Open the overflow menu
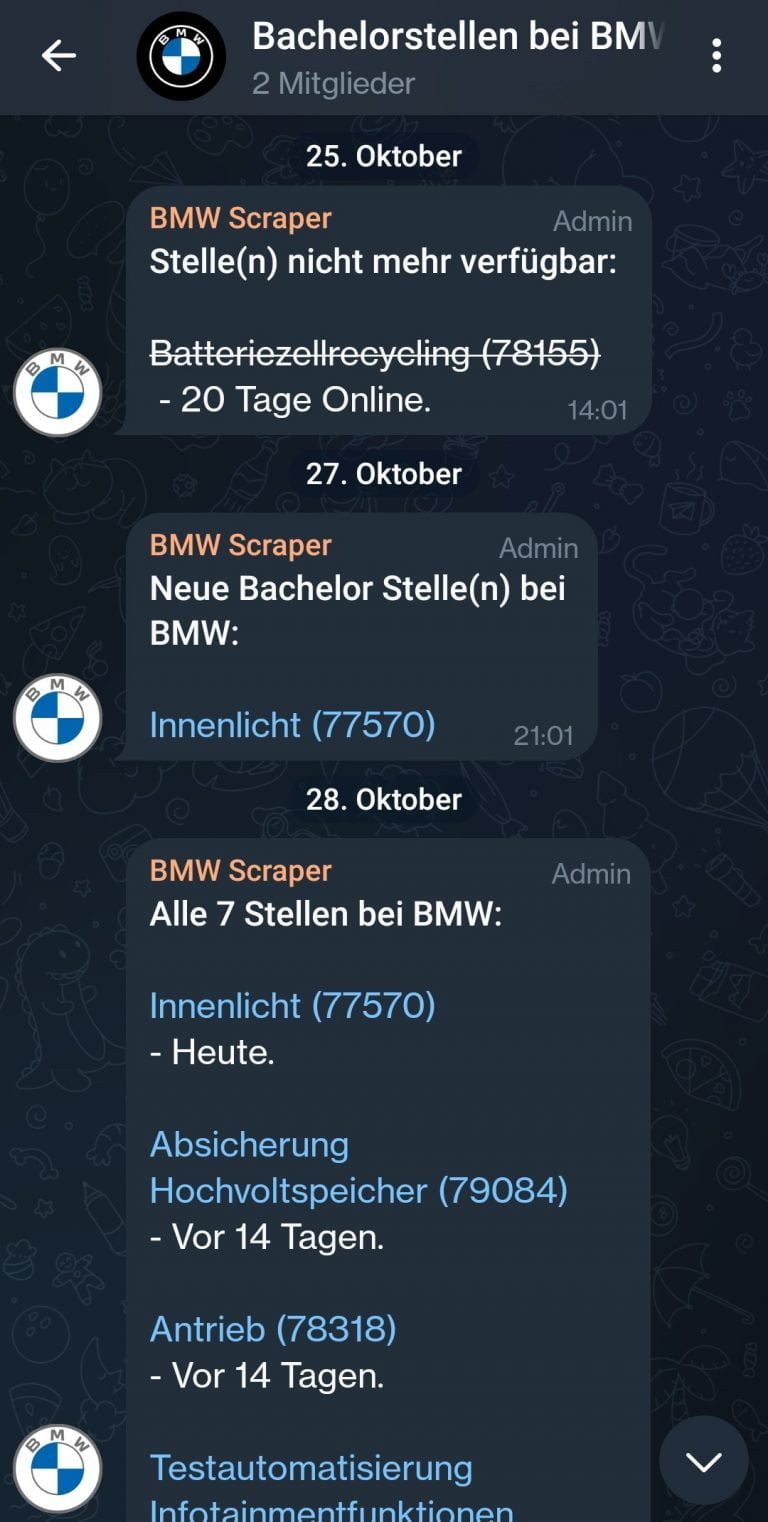 [x=716, y=57]
